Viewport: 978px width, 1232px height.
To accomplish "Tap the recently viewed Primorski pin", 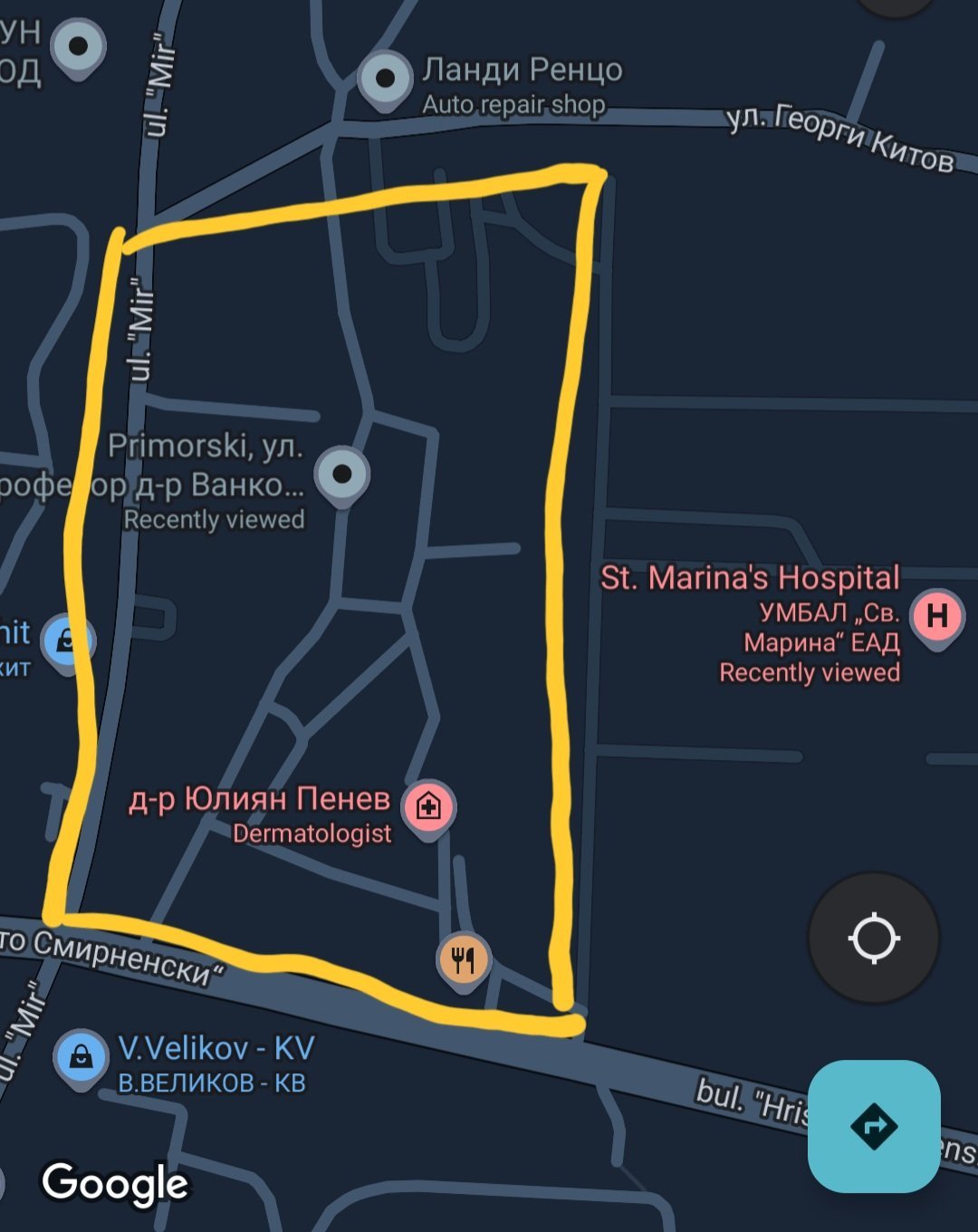I will click(342, 474).
